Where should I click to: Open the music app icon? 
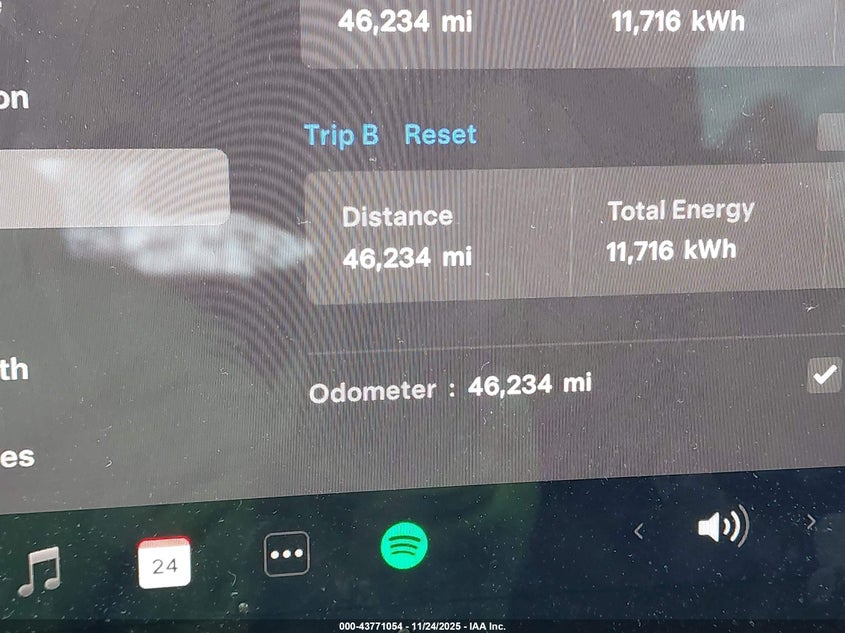(x=39, y=572)
